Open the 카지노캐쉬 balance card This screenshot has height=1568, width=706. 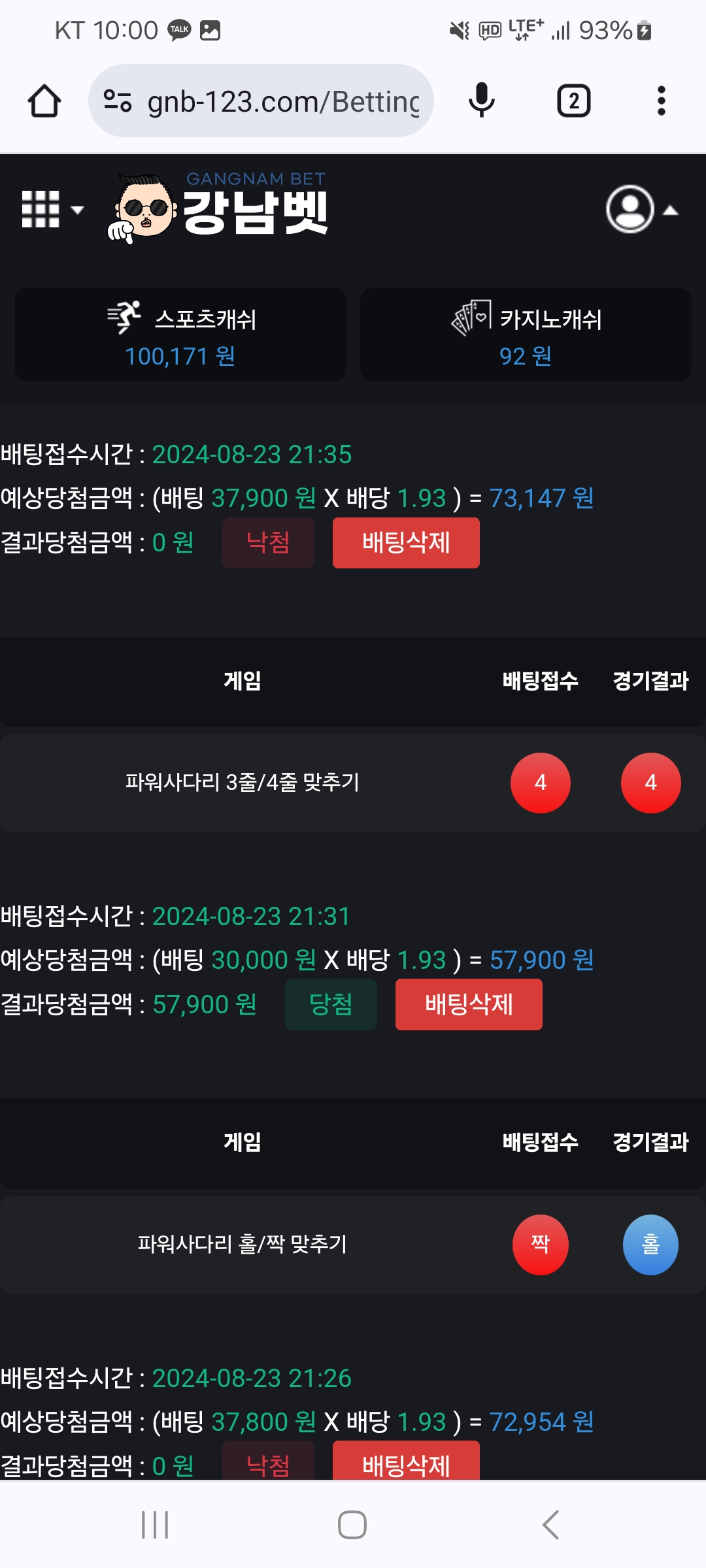[x=526, y=335]
